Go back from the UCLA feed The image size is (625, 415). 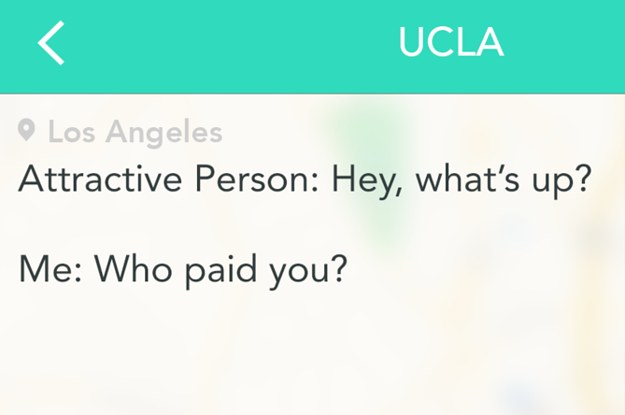click(x=50, y=43)
